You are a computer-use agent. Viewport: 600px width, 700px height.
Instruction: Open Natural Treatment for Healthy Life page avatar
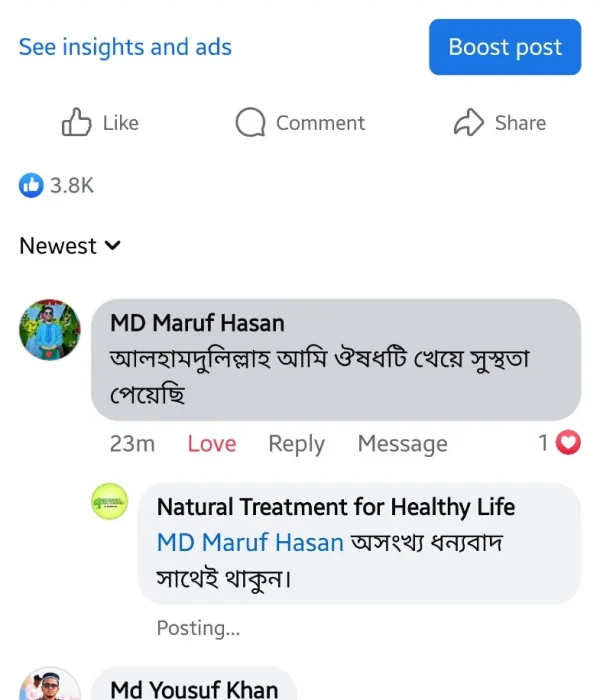[x=109, y=501]
